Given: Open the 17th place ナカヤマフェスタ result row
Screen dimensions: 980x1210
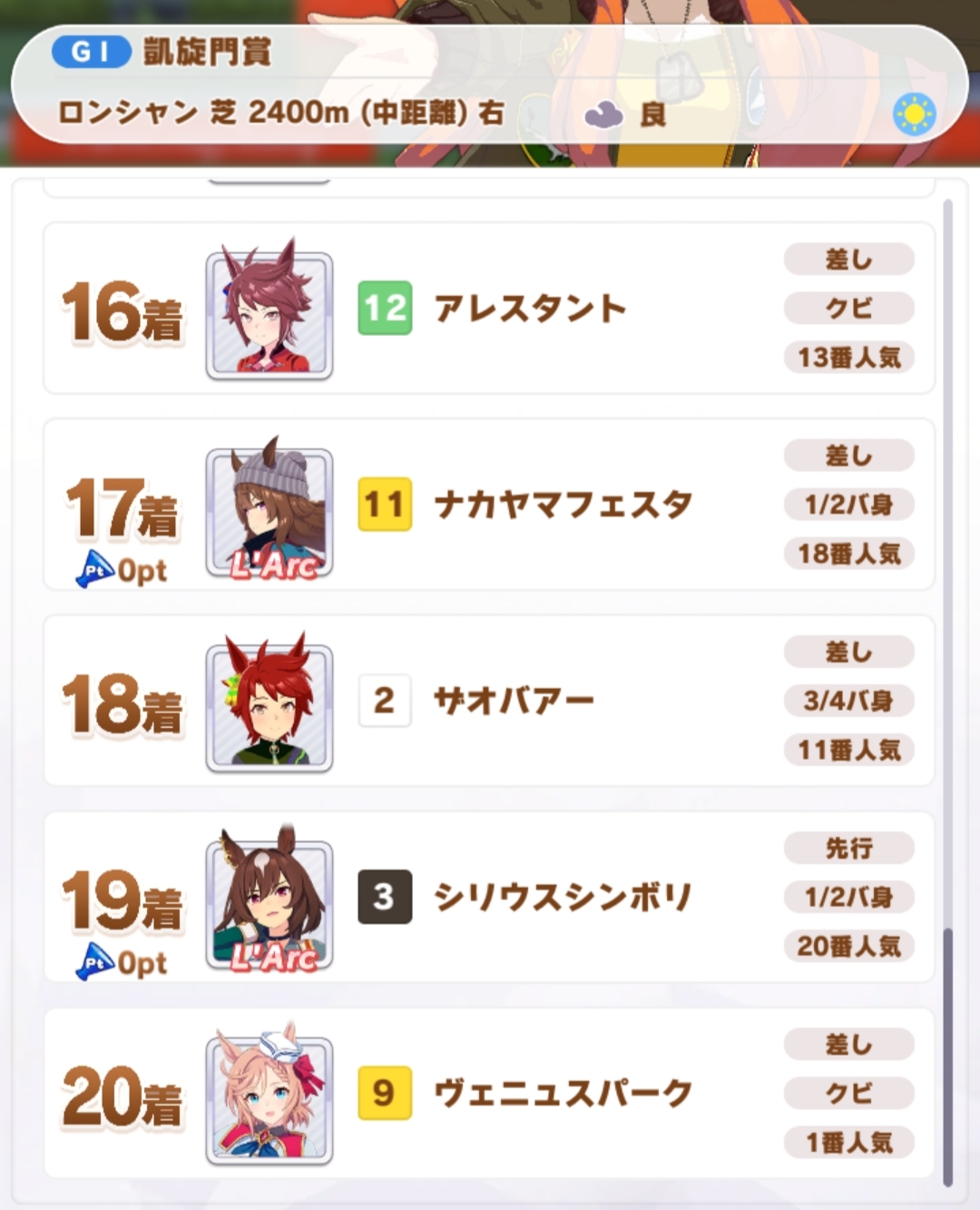Looking at the screenshot, I should tap(488, 505).
